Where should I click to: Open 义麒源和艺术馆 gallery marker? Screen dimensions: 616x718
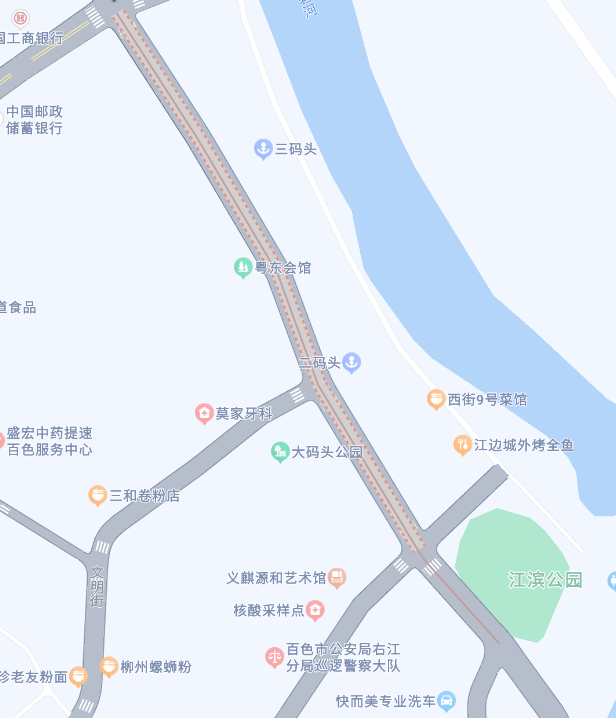click(x=338, y=577)
